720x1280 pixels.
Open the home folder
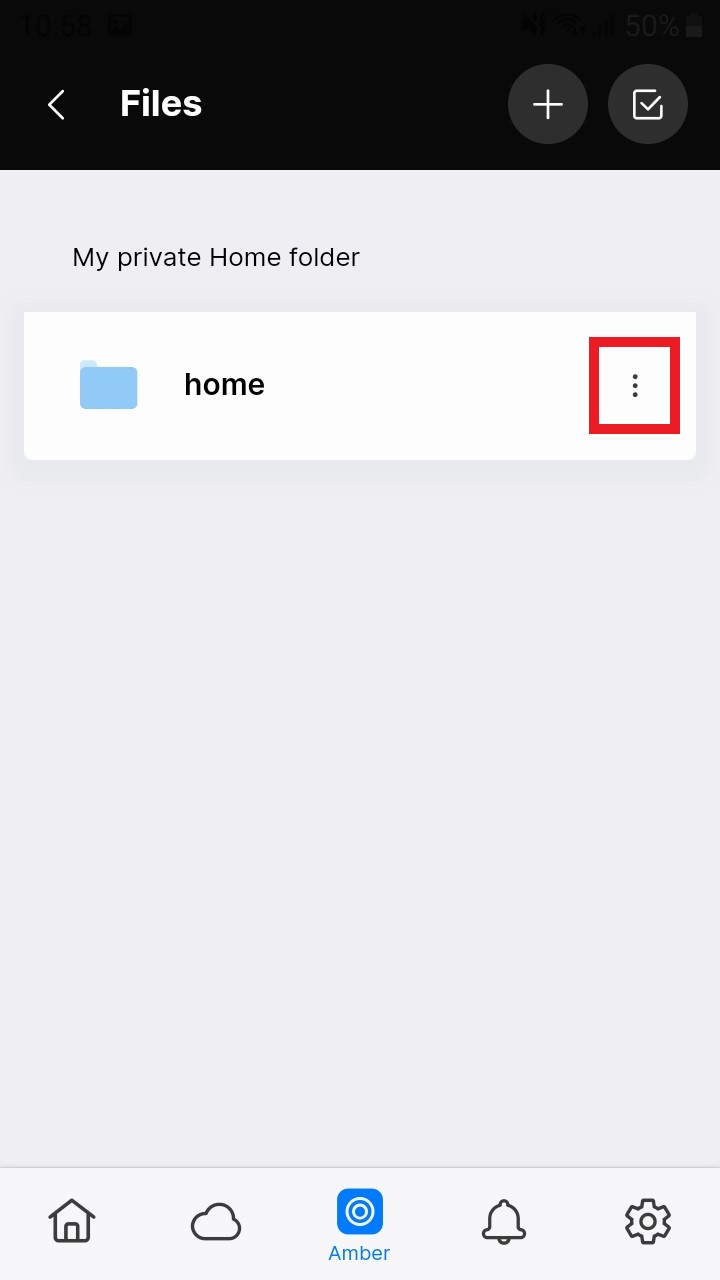(x=360, y=386)
